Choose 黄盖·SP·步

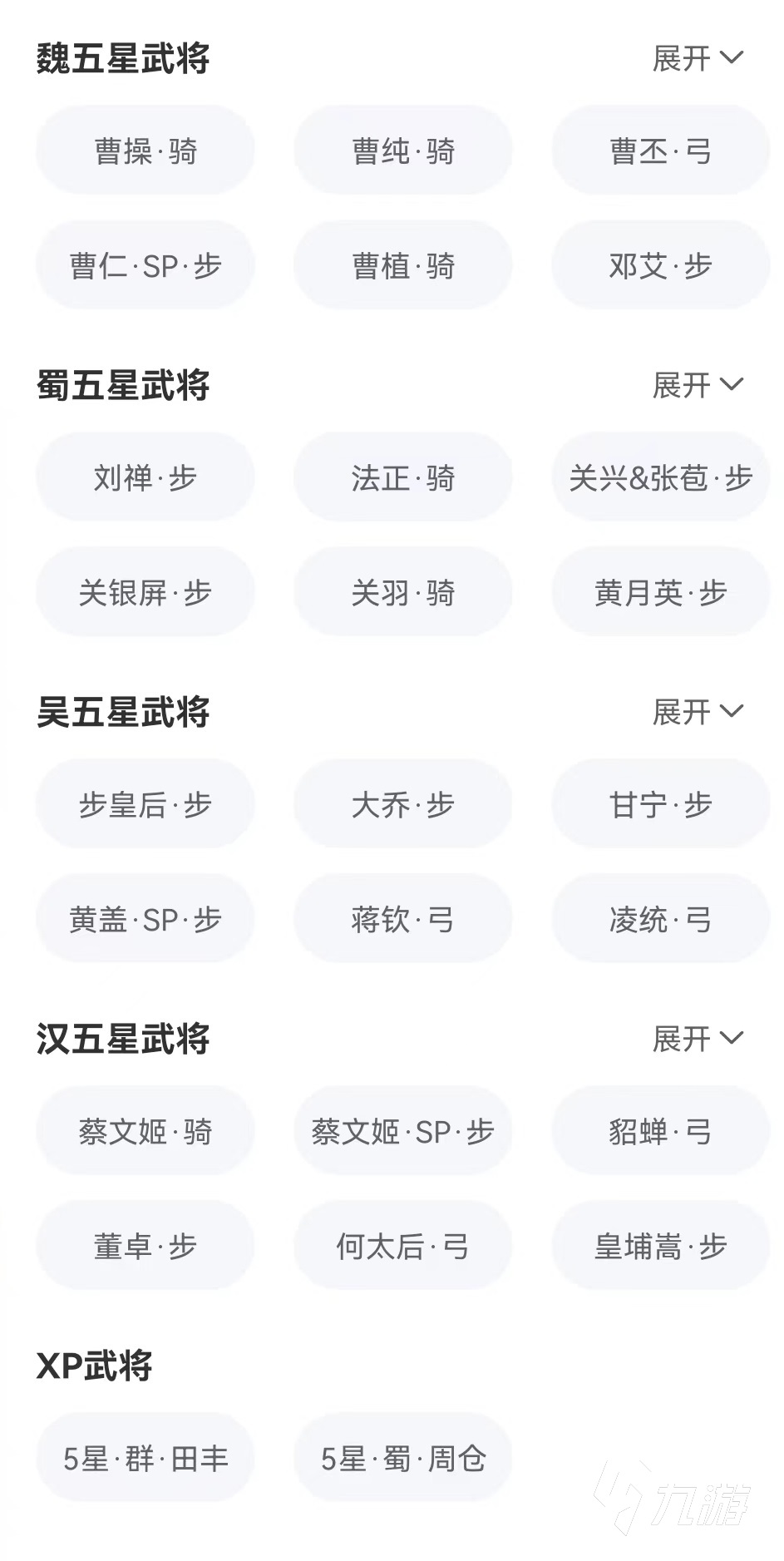145,920
